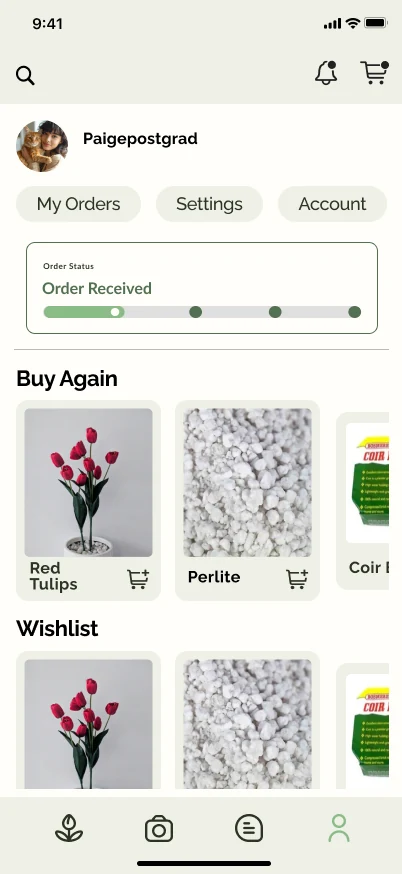402x874 pixels.
Task: Open the Red Tulips card in Buy Again
Action: [88, 500]
